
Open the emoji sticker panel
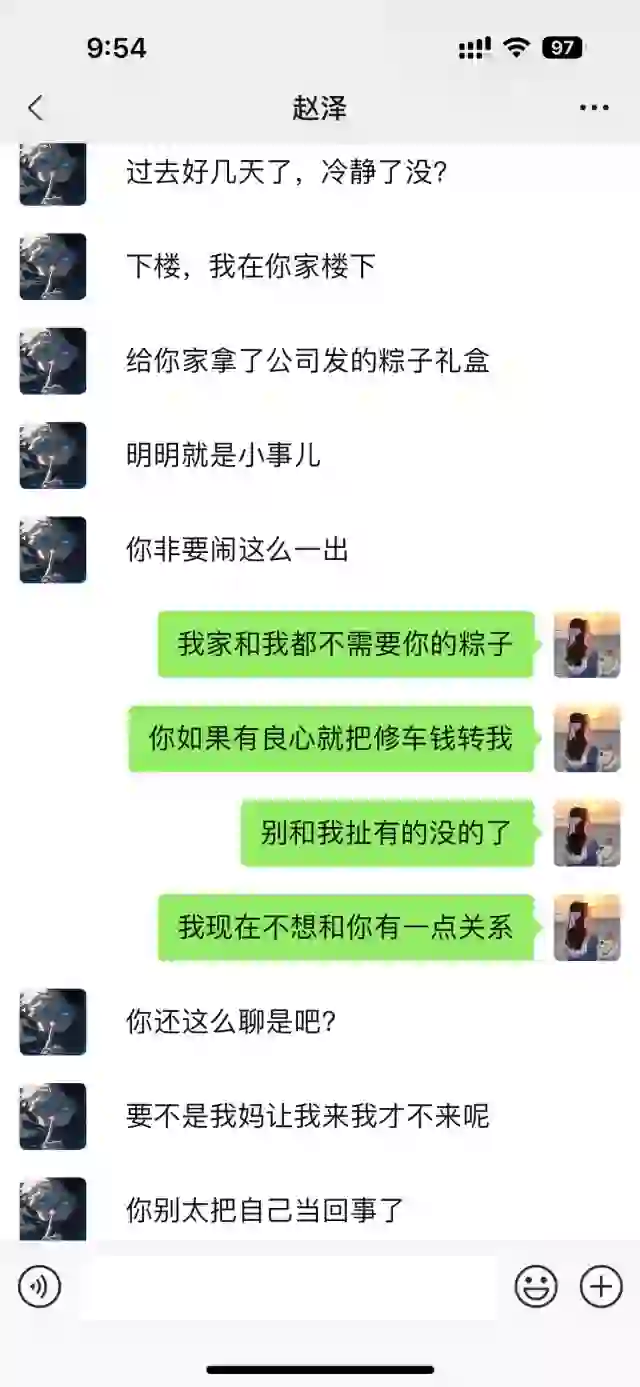536,1286
